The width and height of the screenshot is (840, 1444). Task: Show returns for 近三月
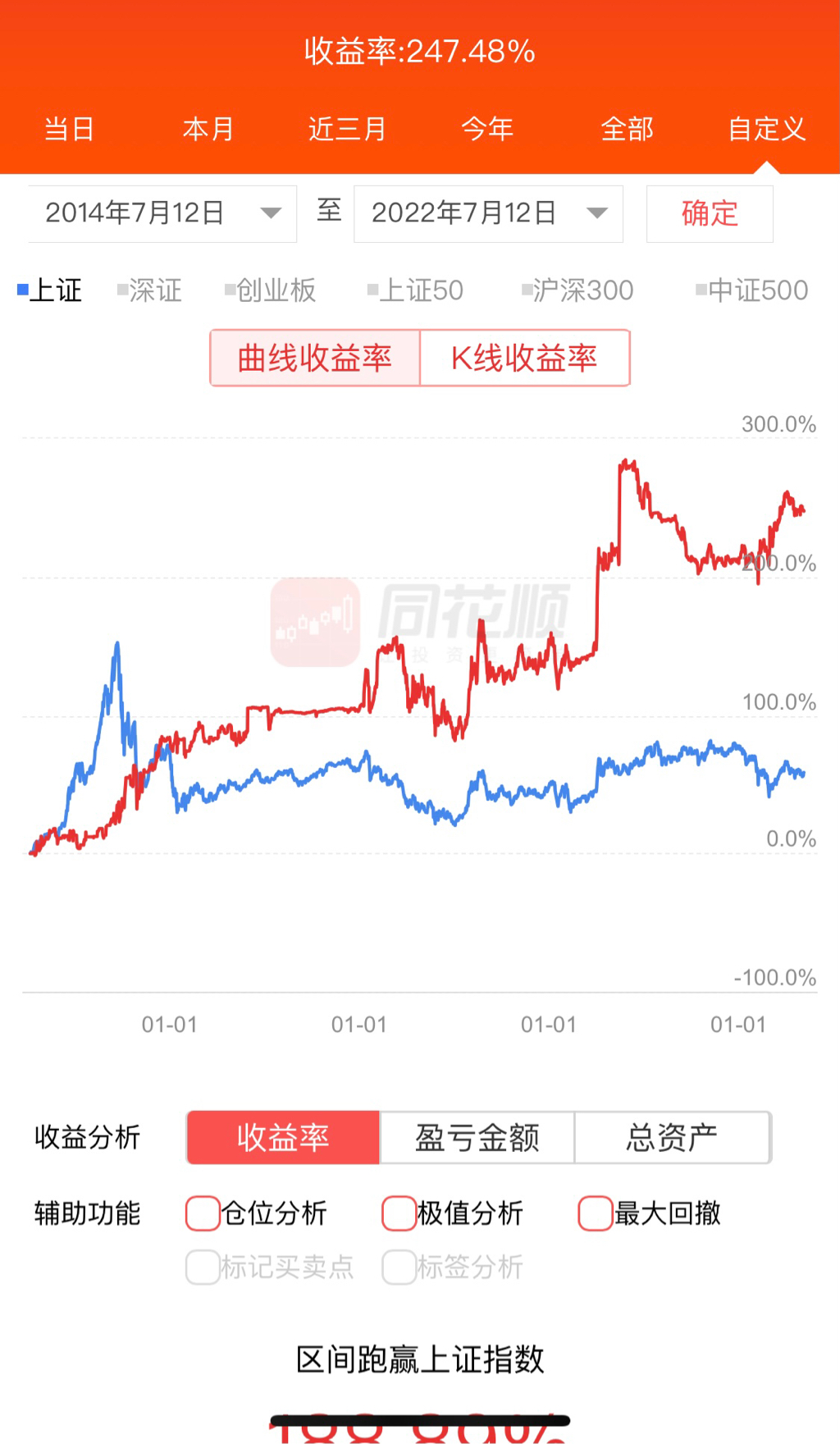point(347,130)
